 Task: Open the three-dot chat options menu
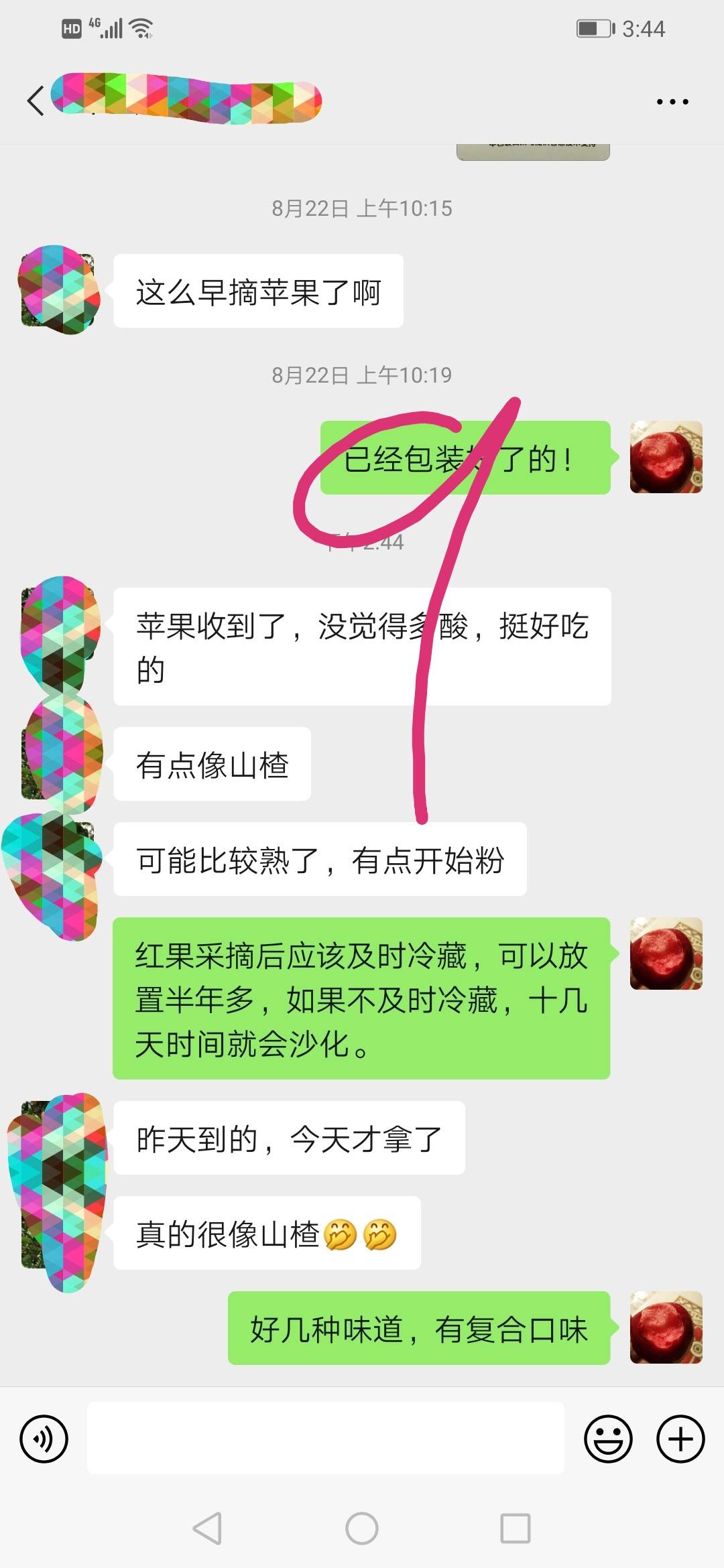pyautogui.click(x=672, y=102)
